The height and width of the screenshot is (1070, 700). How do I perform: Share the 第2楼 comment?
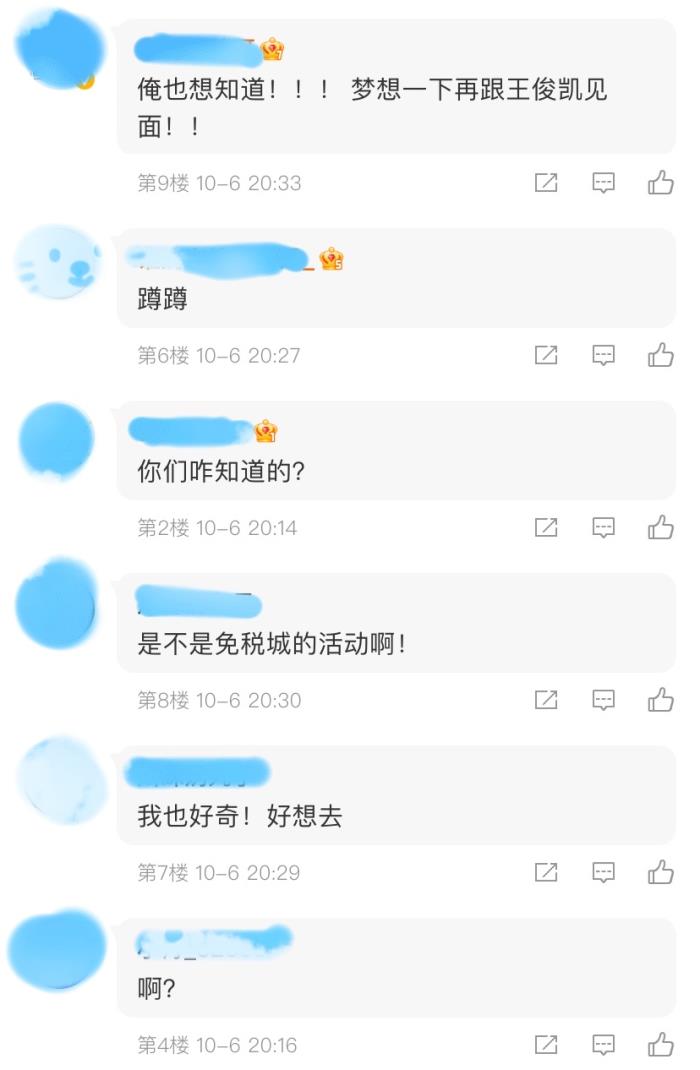pyautogui.click(x=546, y=528)
